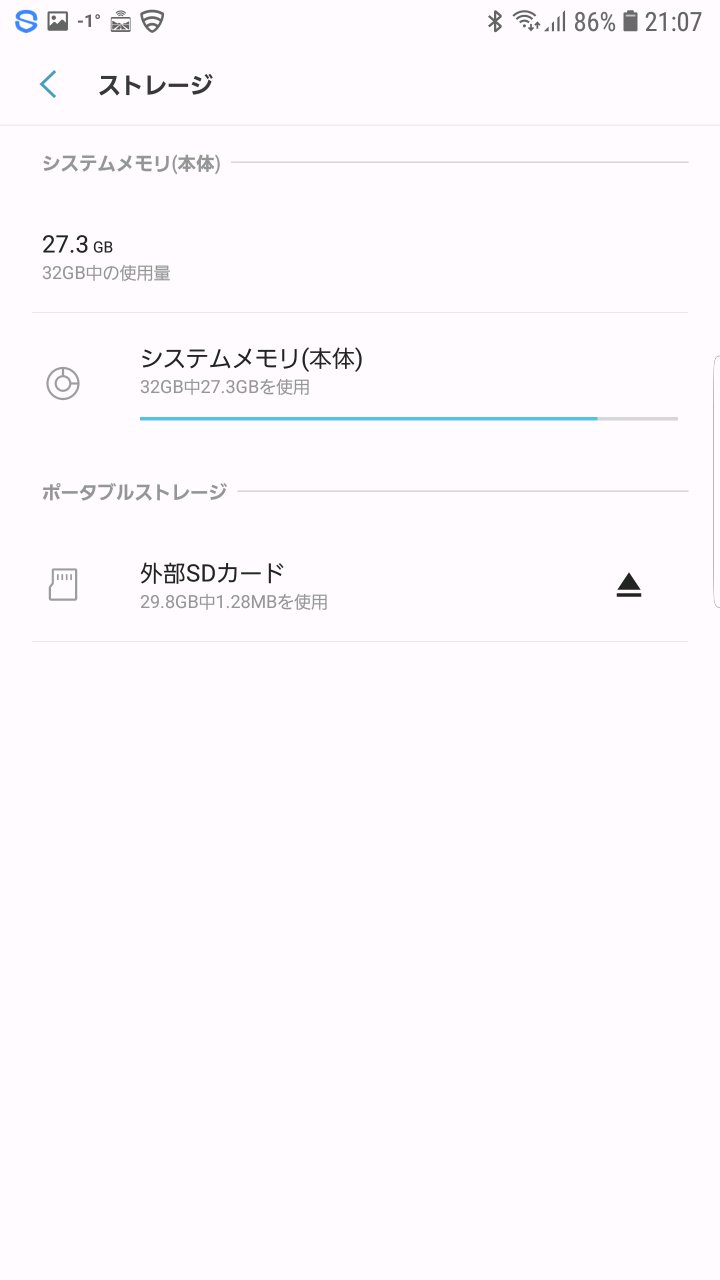Eject the 外部SDカード
The image size is (720, 1280).
pos(628,585)
